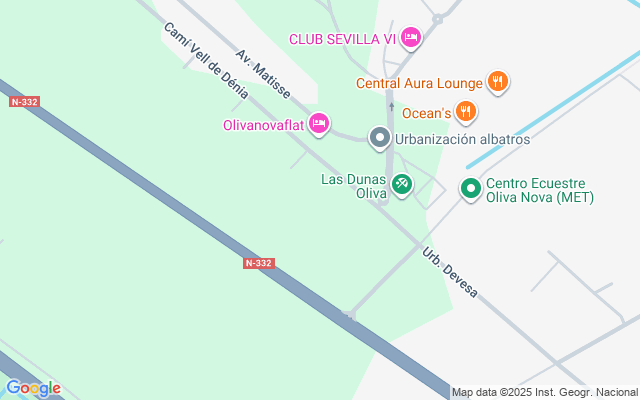Open the Las Dunas Oliva marker
The image size is (640, 400).
[x=402, y=184]
